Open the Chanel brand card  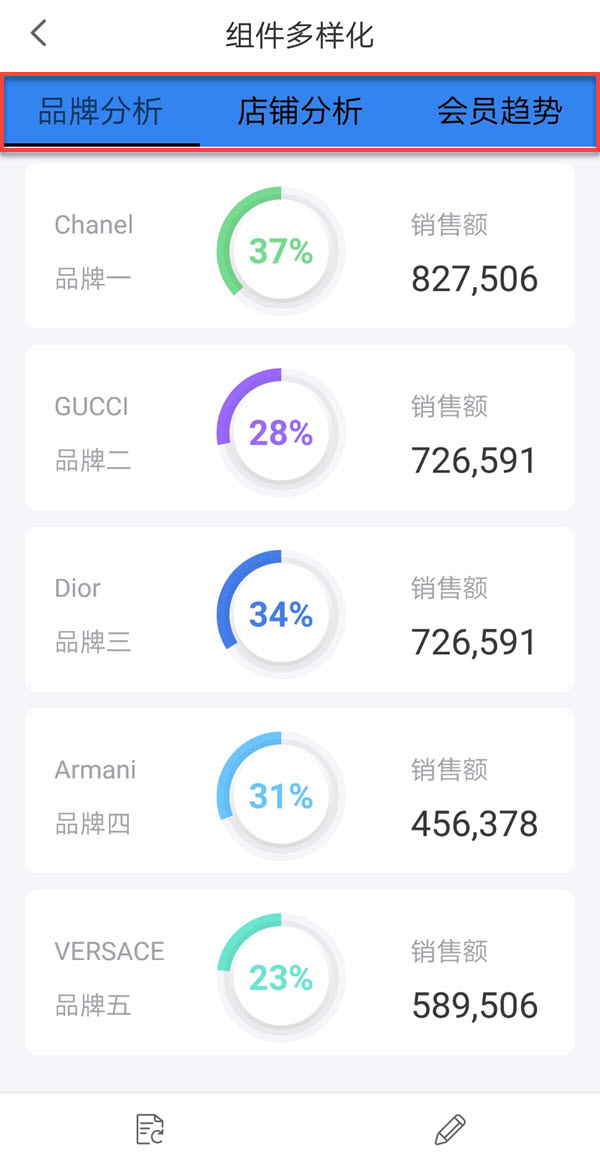pyautogui.click(x=299, y=246)
